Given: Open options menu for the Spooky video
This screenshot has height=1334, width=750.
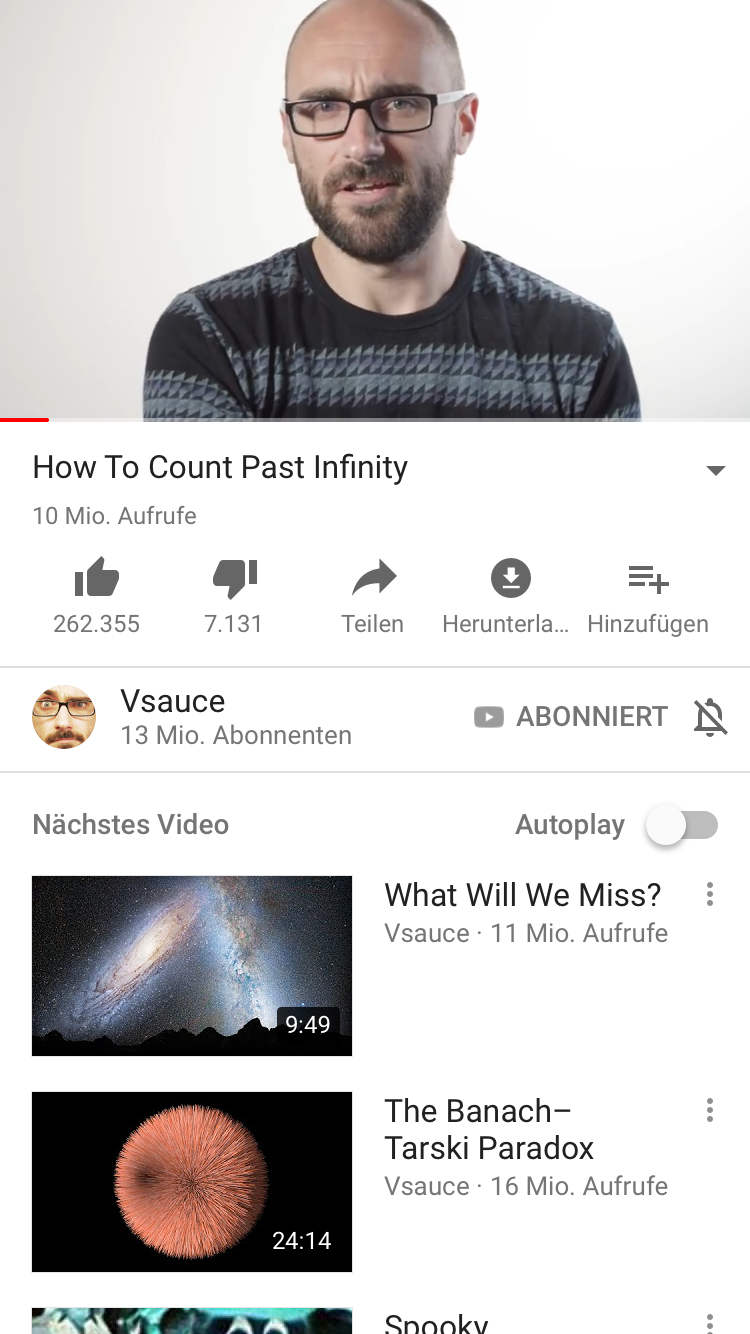Looking at the screenshot, I should click(710, 1324).
